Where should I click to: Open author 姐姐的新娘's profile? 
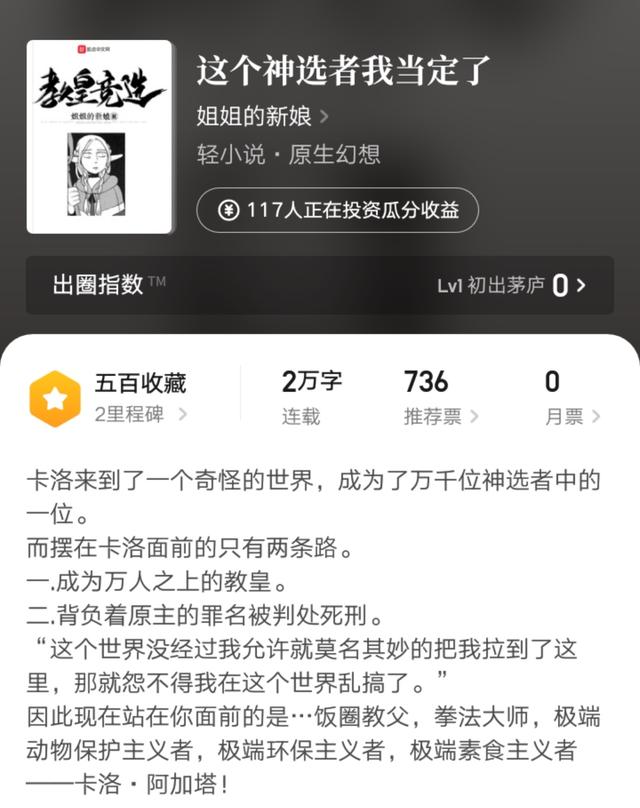tap(263, 115)
